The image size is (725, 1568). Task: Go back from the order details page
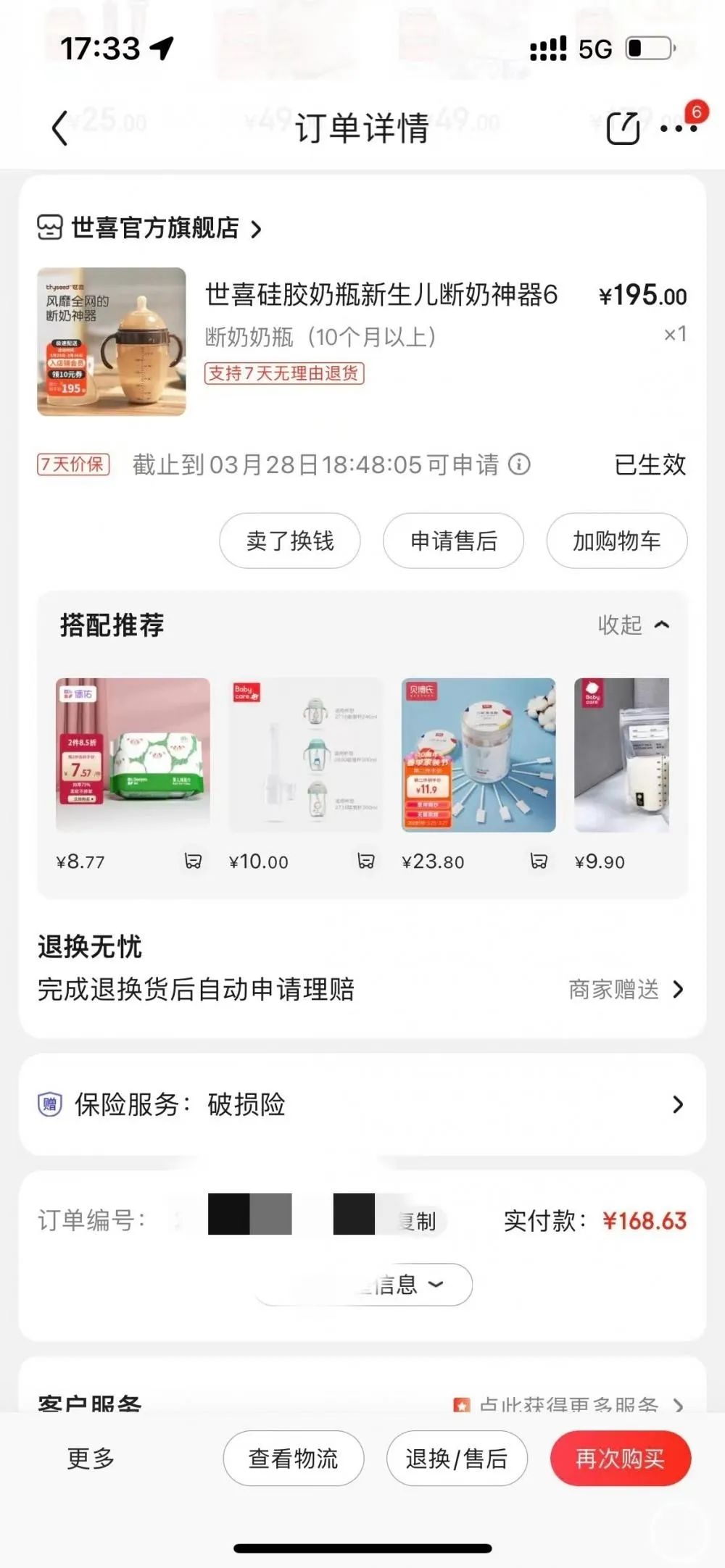60,128
